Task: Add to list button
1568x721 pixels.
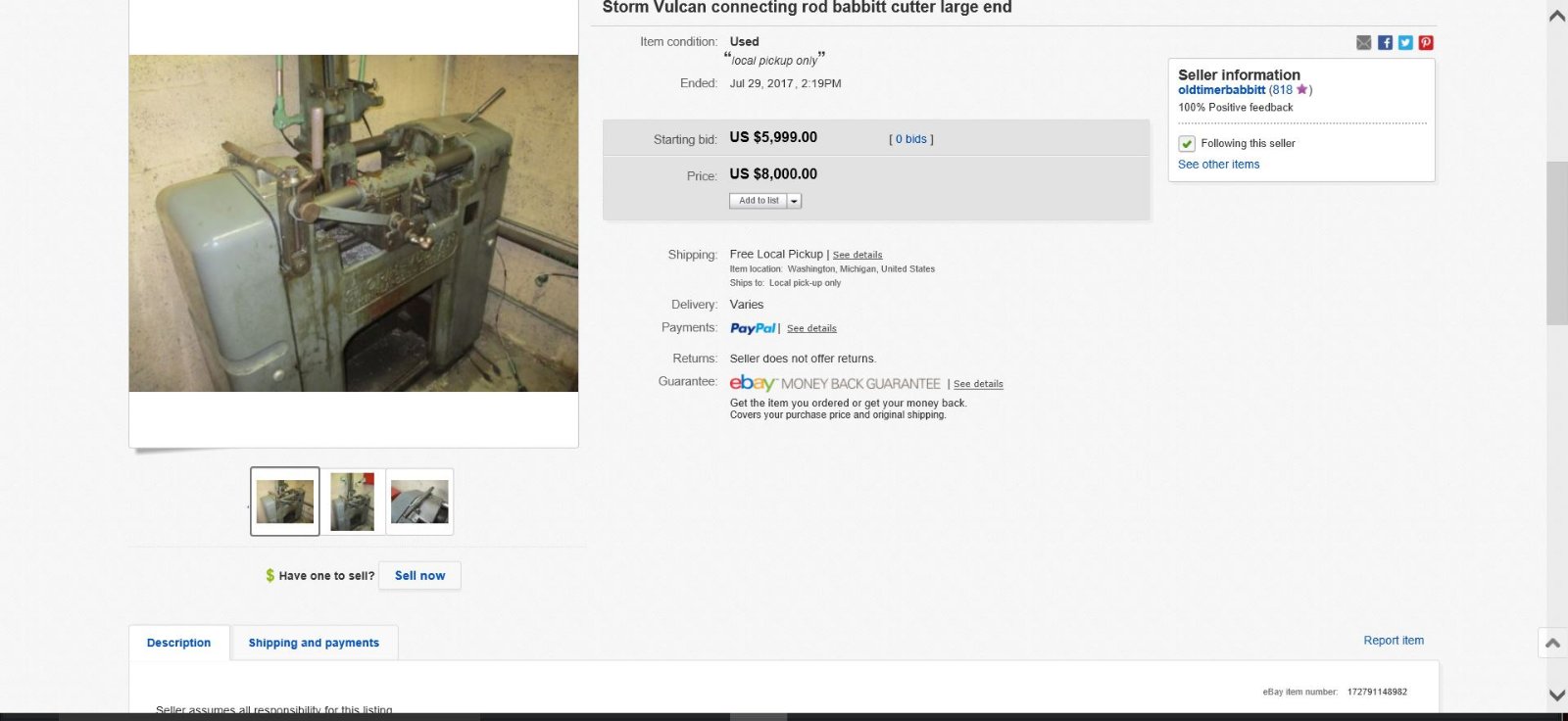Action: [758, 201]
